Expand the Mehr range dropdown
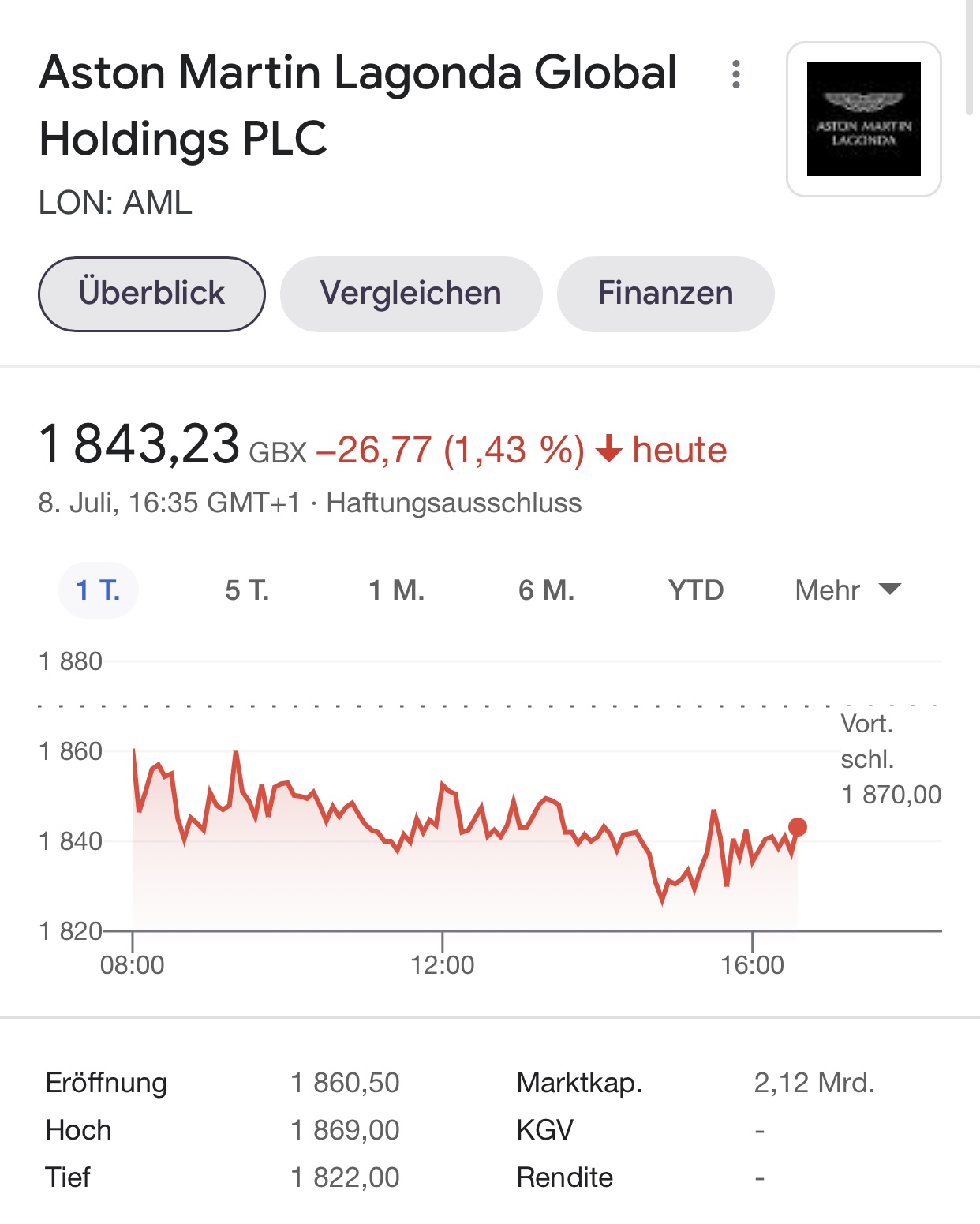This screenshot has height=1224, width=980. coord(847,590)
